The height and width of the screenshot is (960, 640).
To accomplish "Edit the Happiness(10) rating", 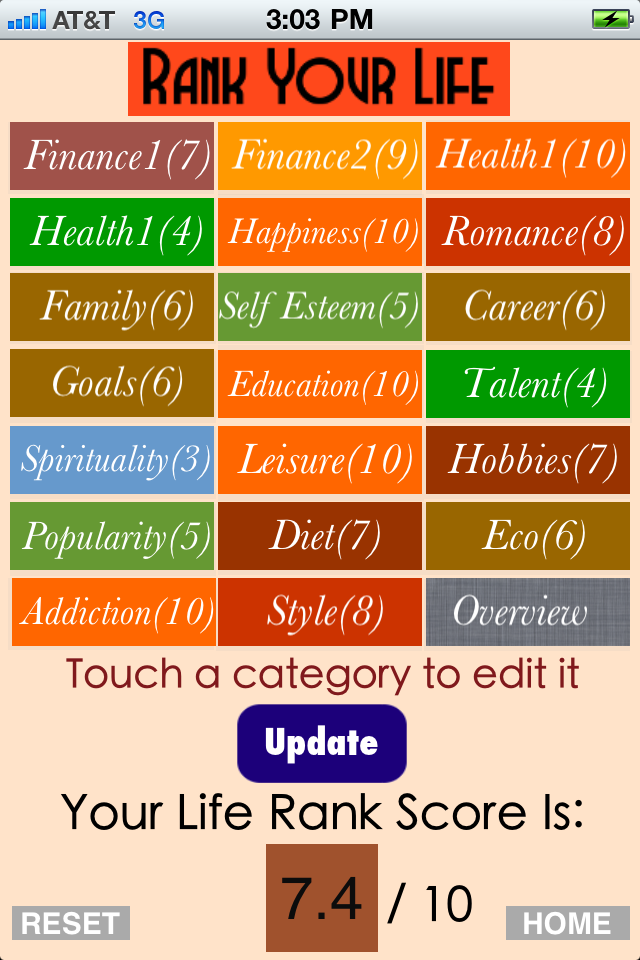I will click(320, 232).
